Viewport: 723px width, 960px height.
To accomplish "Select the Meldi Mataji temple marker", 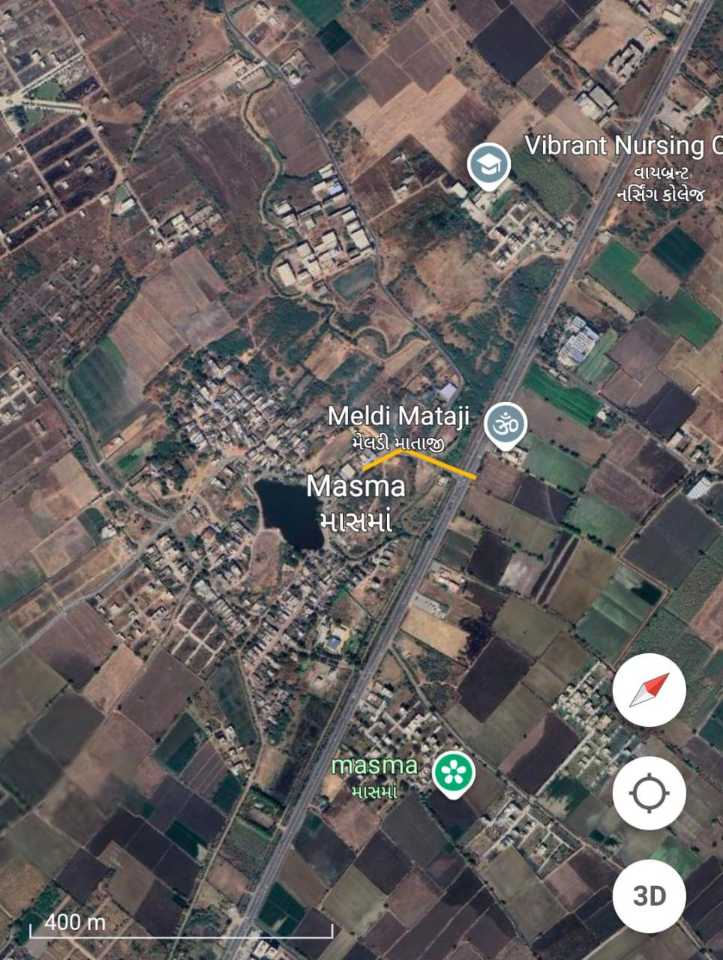I will click(505, 425).
